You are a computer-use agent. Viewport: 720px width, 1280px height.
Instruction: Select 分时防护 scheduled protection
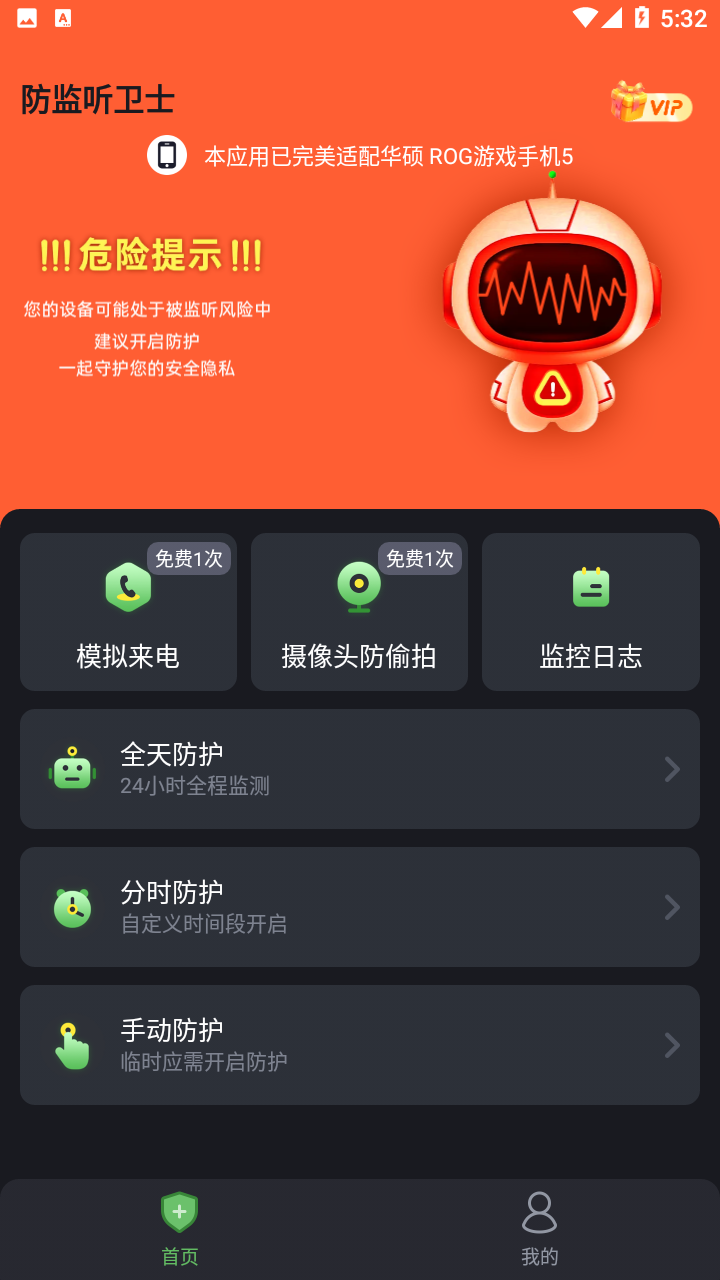(360, 907)
